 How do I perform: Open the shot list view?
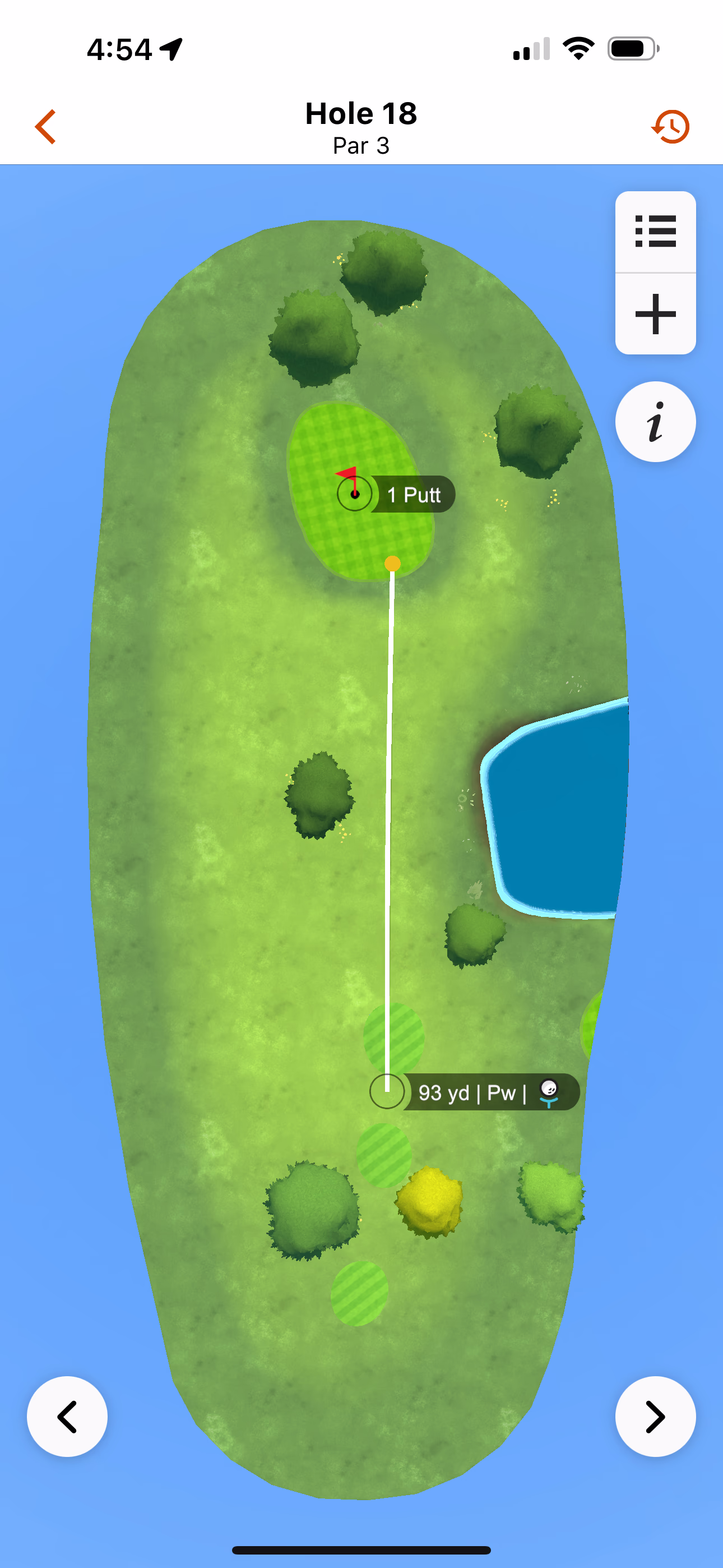(655, 231)
